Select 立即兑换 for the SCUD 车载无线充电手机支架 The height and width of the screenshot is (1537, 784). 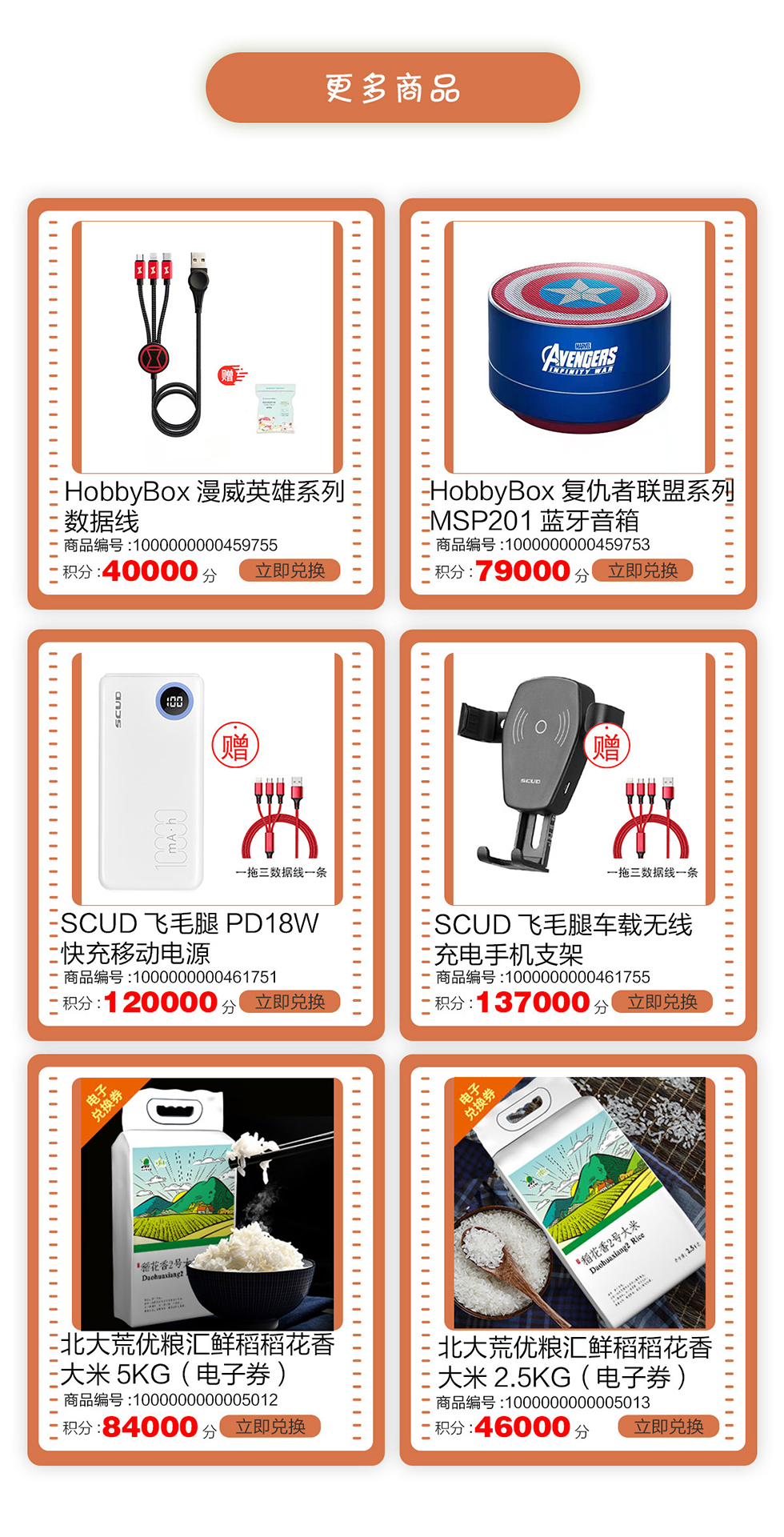point(662,1002)
